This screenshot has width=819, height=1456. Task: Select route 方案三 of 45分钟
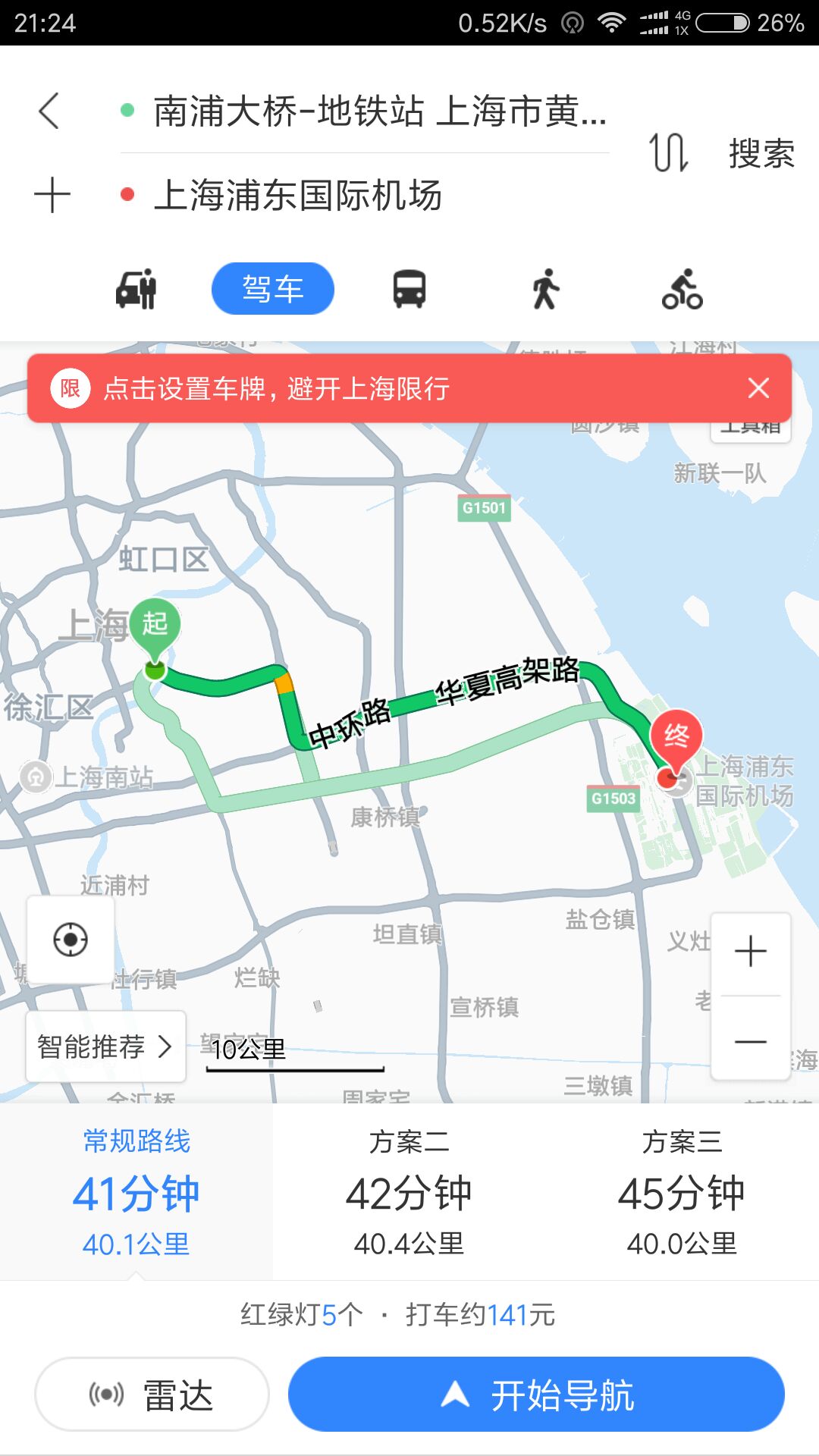tap(682, 1192)
